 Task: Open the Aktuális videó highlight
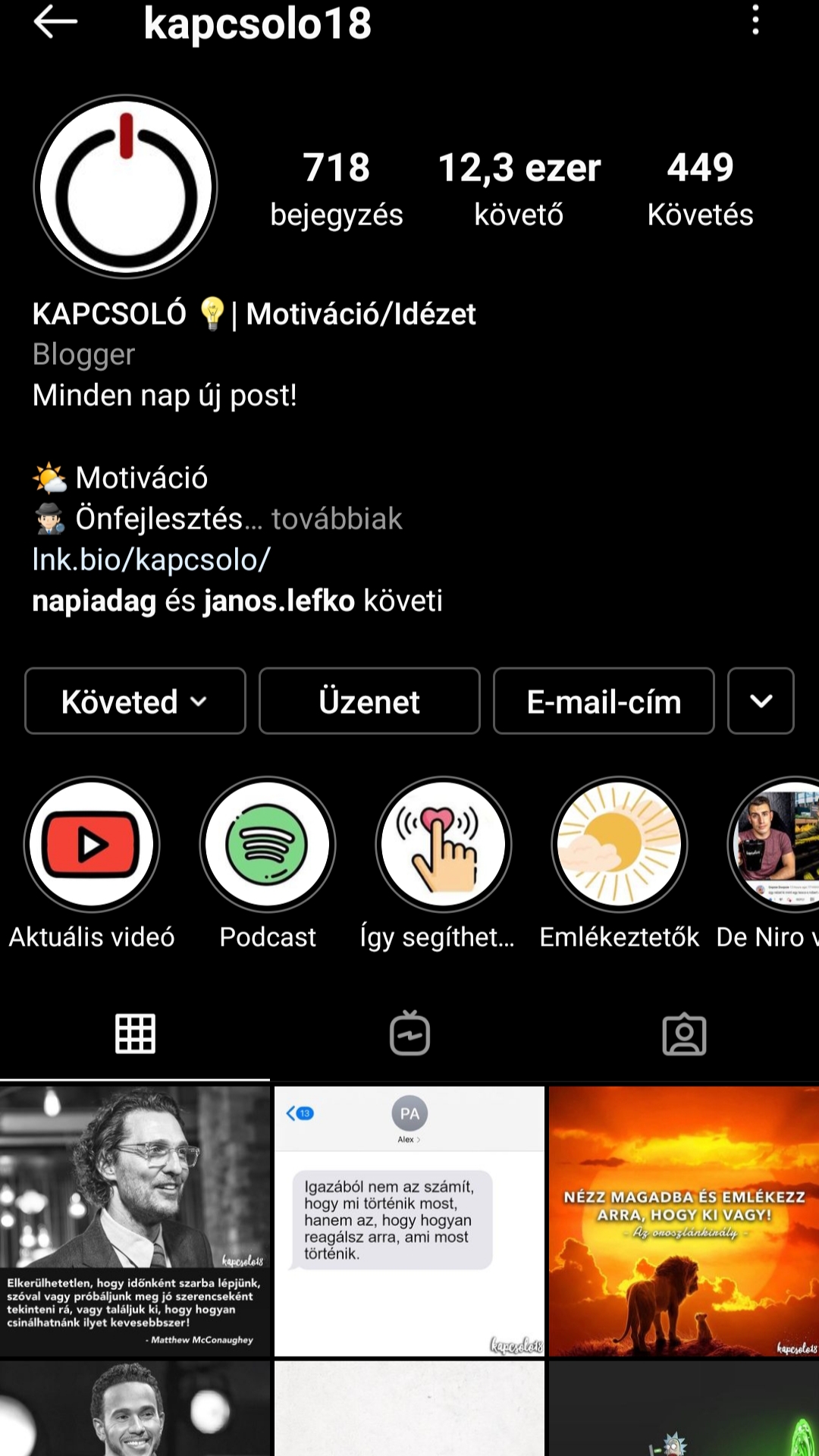(x=92, y=845)
